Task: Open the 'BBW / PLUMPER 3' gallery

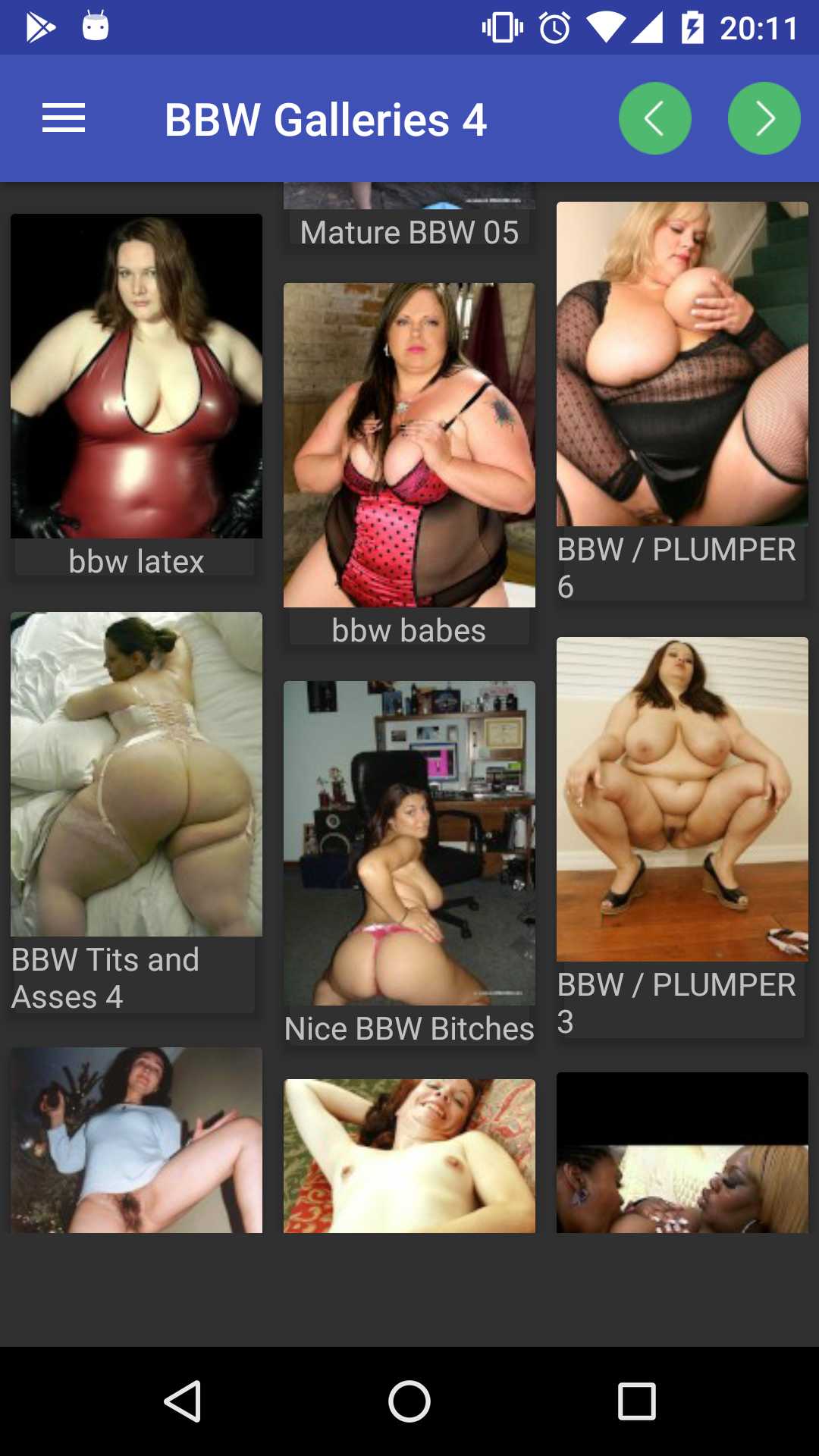Action: pyautogui.click(x=682, y=799)
